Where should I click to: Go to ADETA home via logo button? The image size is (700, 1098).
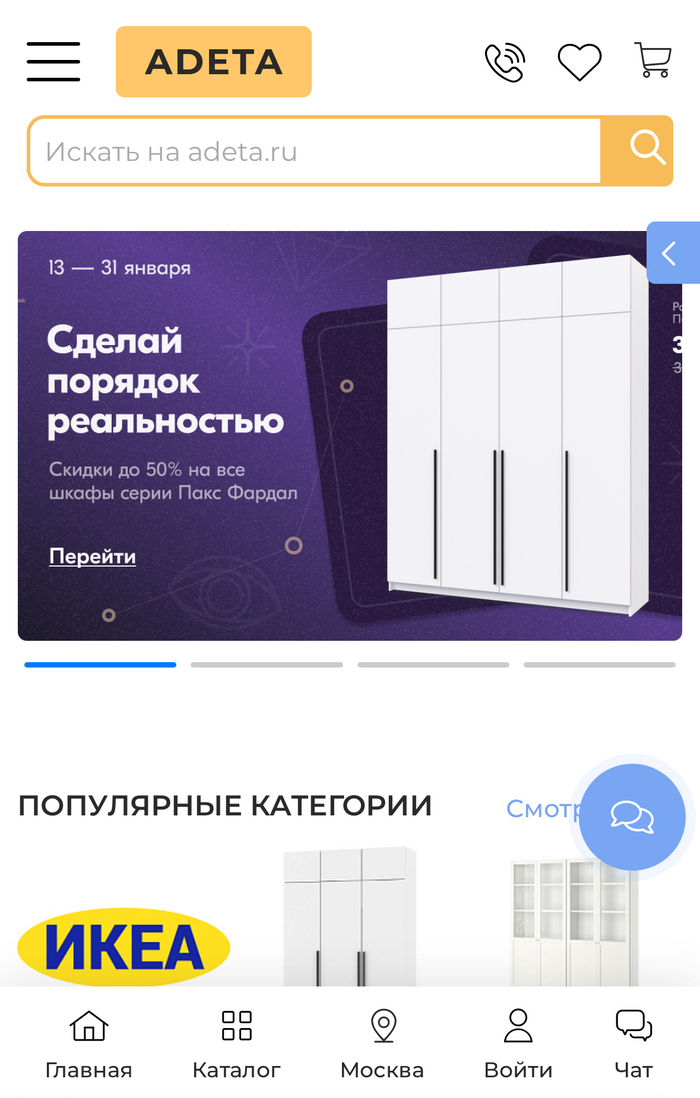214,62
